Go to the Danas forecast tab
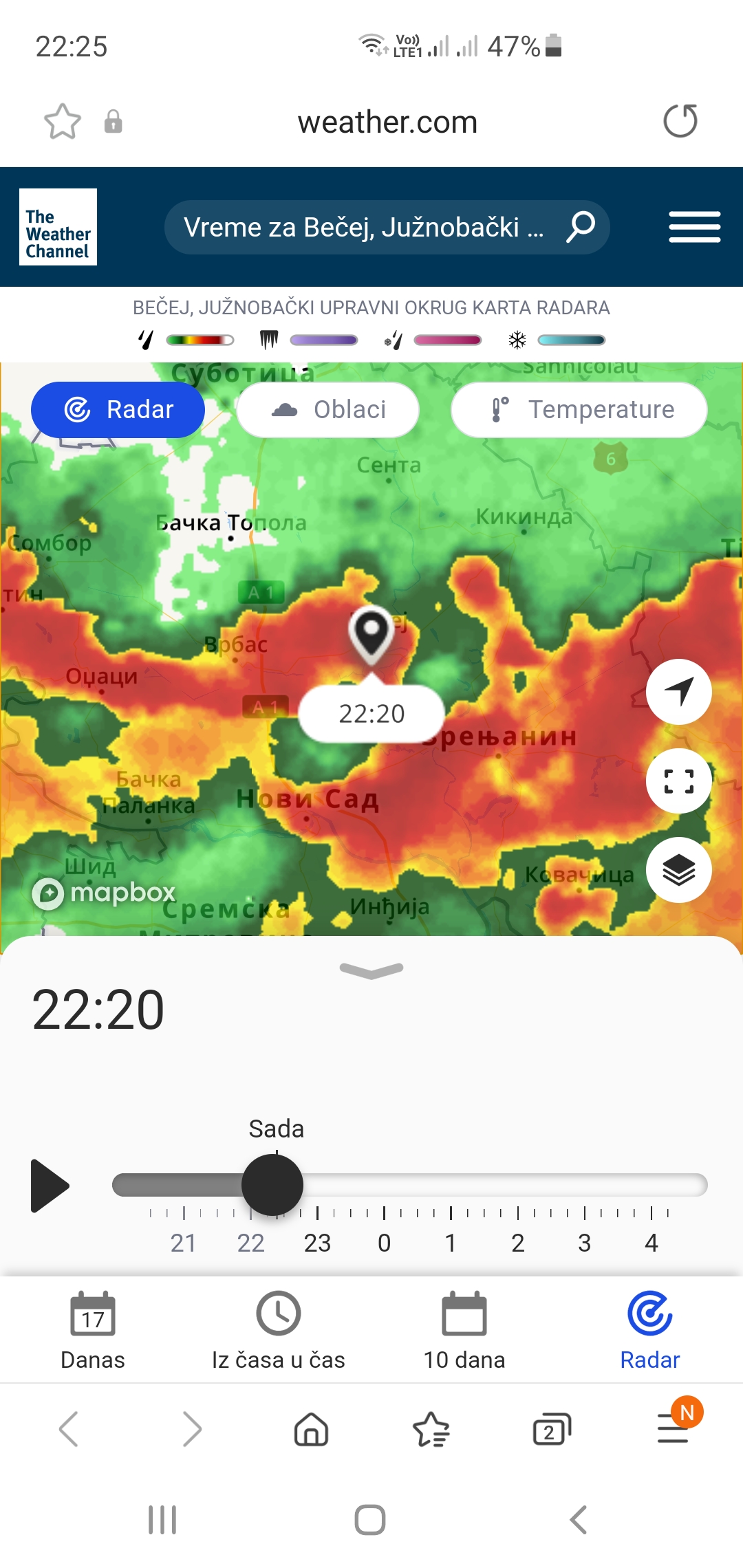The width and height of the screenshot is (743, 1568). tap(93, 1331)
